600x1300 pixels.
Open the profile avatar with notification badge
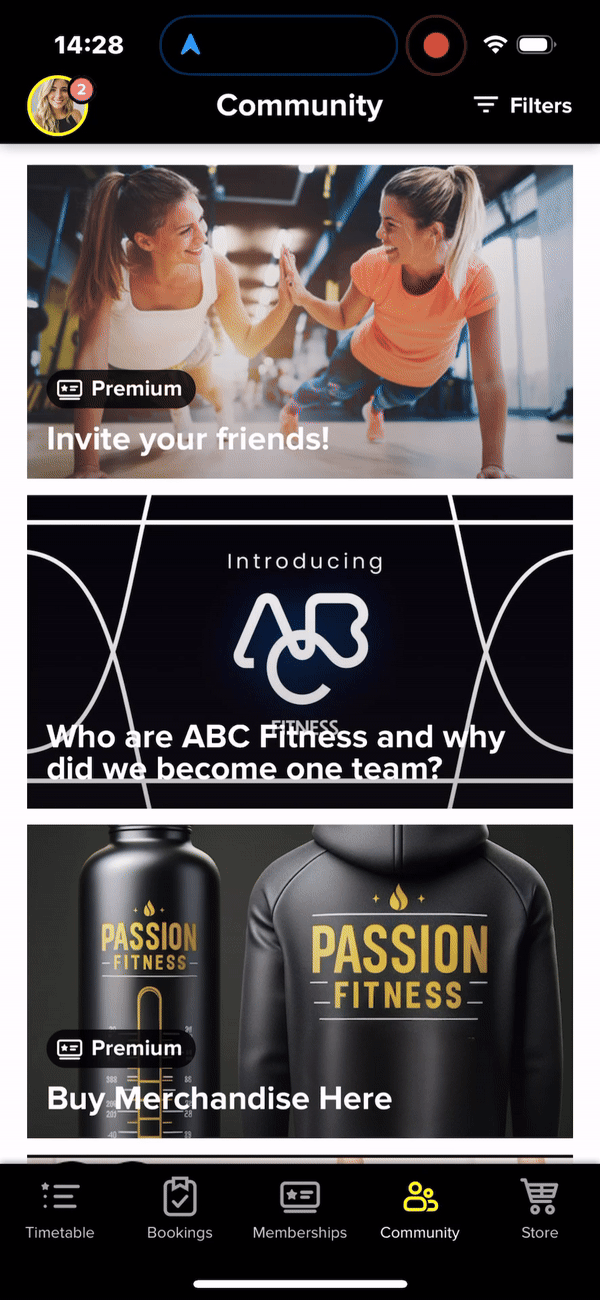coord(58,105)
